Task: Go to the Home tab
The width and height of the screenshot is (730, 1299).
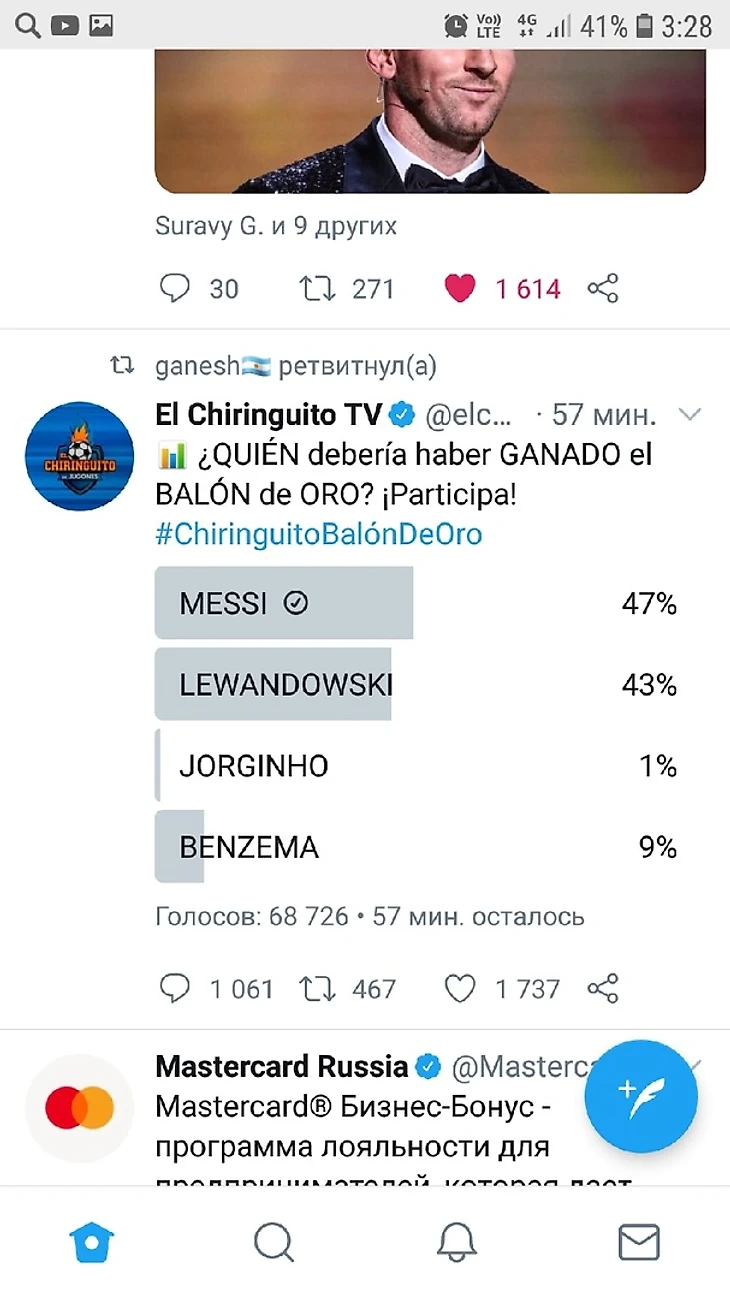Action: 91,1242
